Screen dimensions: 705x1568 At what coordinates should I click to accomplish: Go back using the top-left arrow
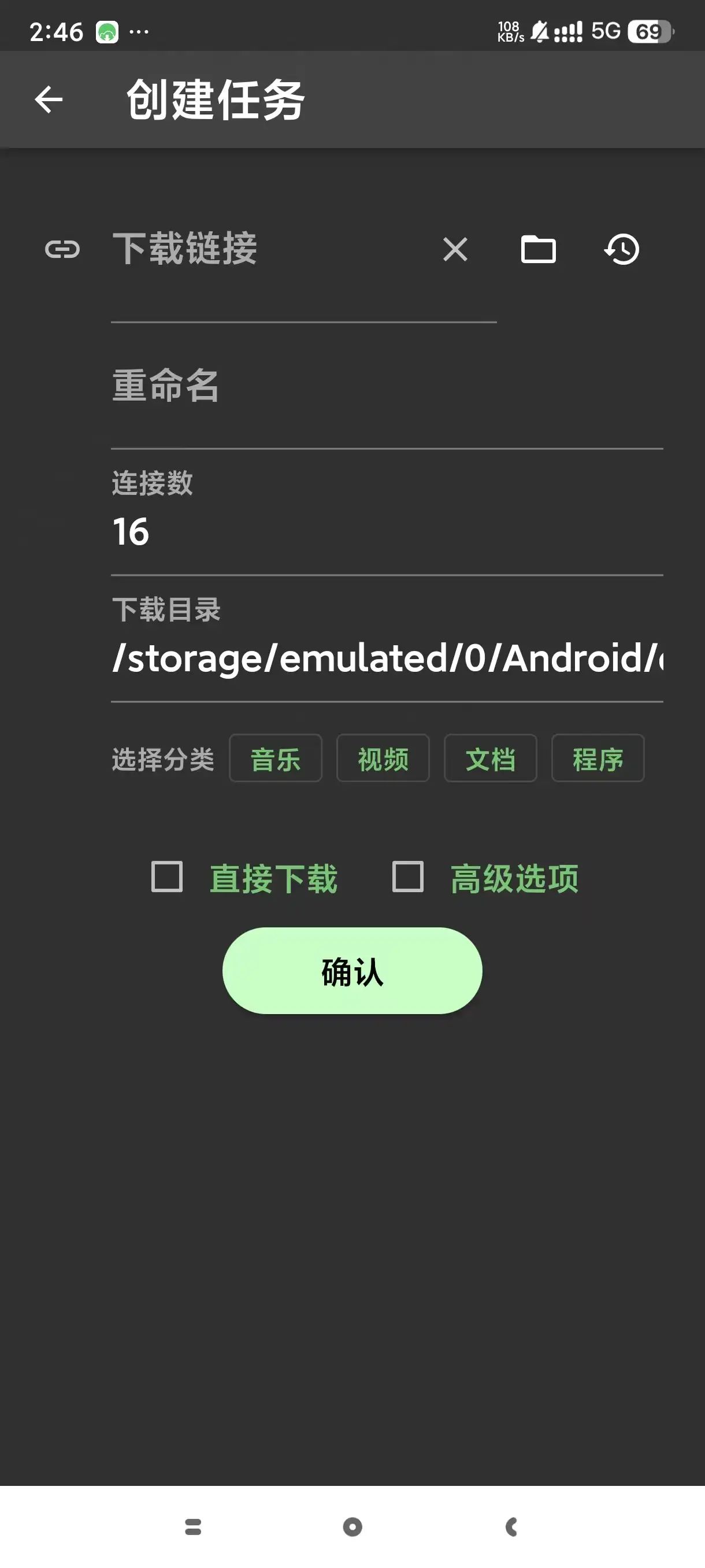[49, 99]
